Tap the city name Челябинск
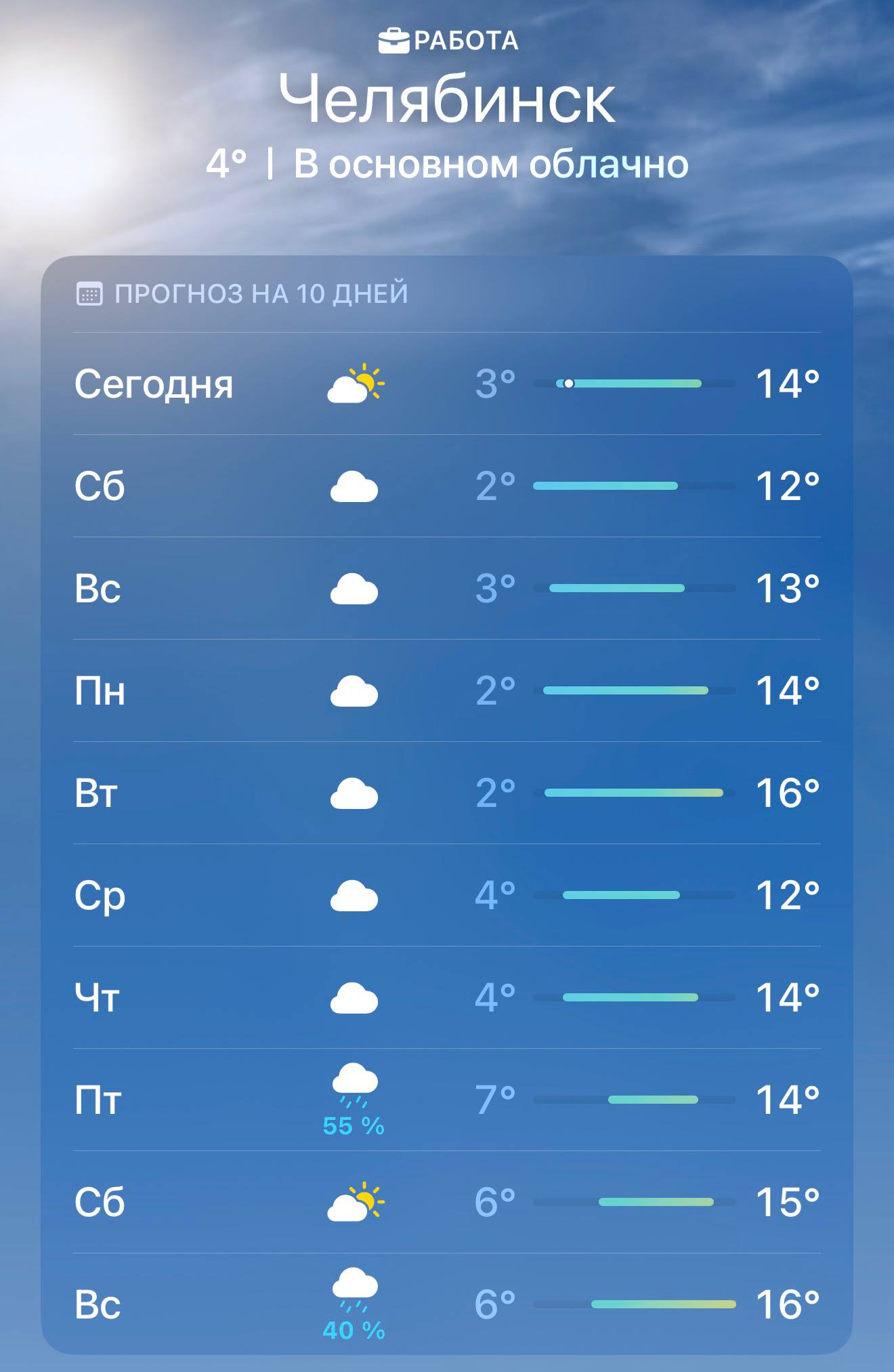This screenshot has width=894, height=1372. click(x=447, y=100)
